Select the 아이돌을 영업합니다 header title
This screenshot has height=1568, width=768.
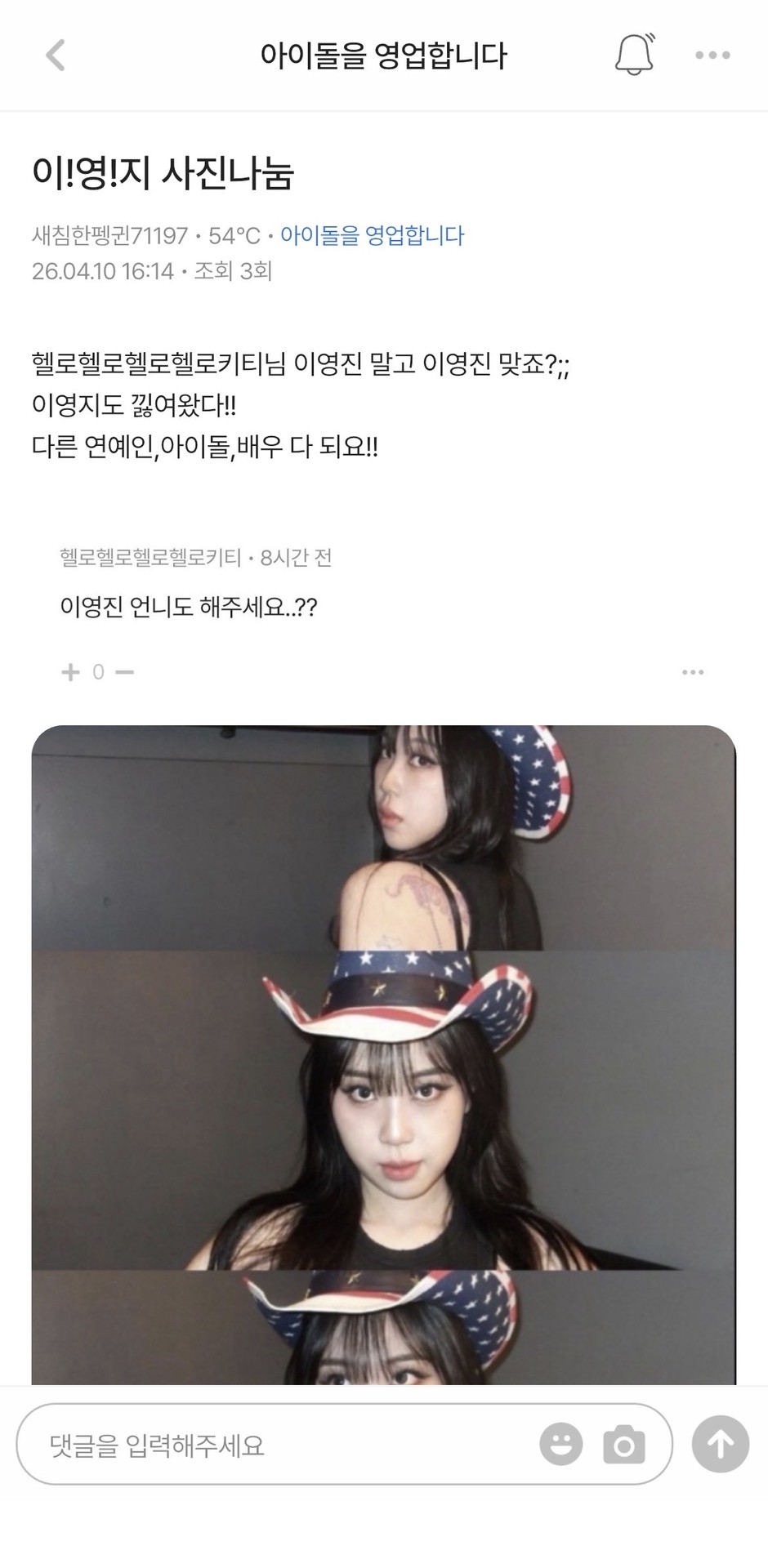coord(384,57)
